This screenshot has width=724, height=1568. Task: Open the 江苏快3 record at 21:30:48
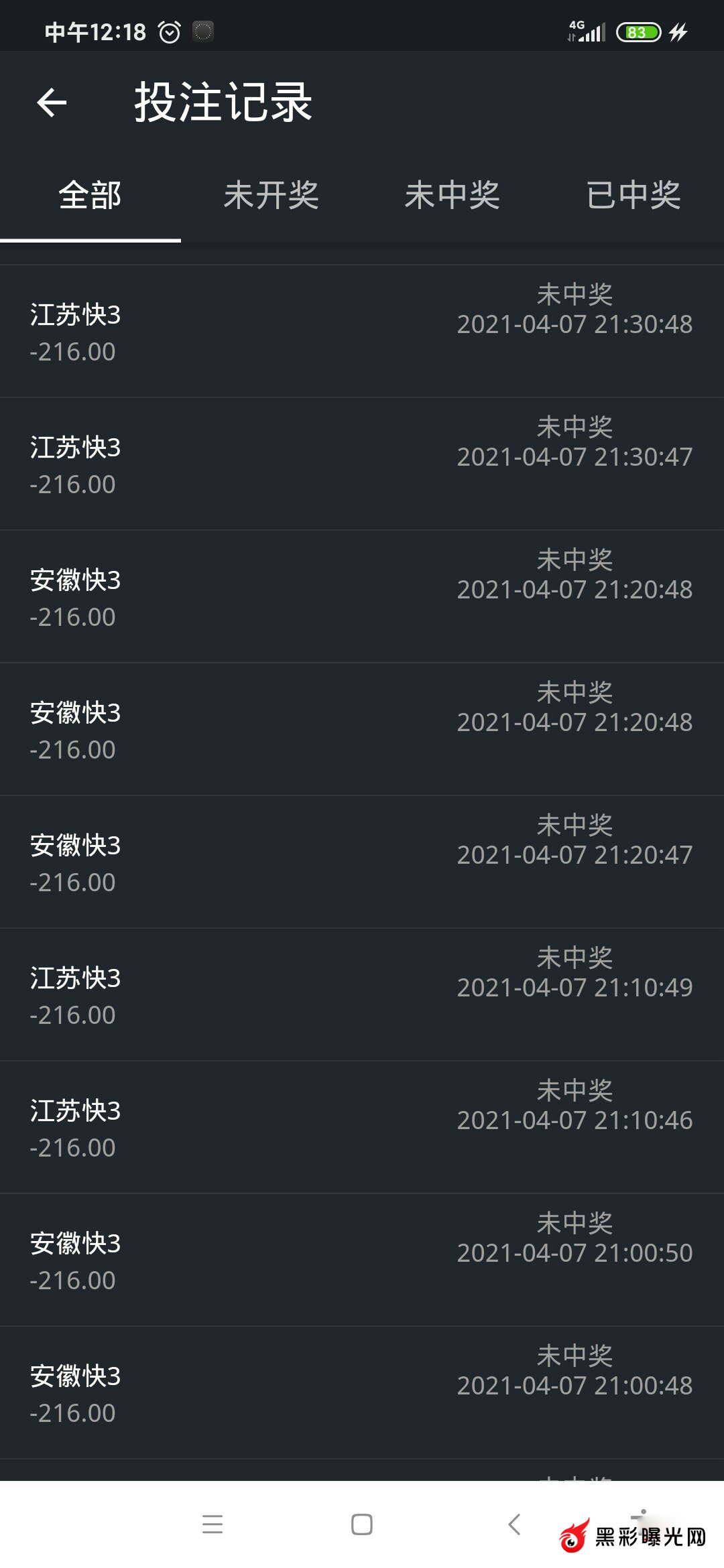click(362, 331)
